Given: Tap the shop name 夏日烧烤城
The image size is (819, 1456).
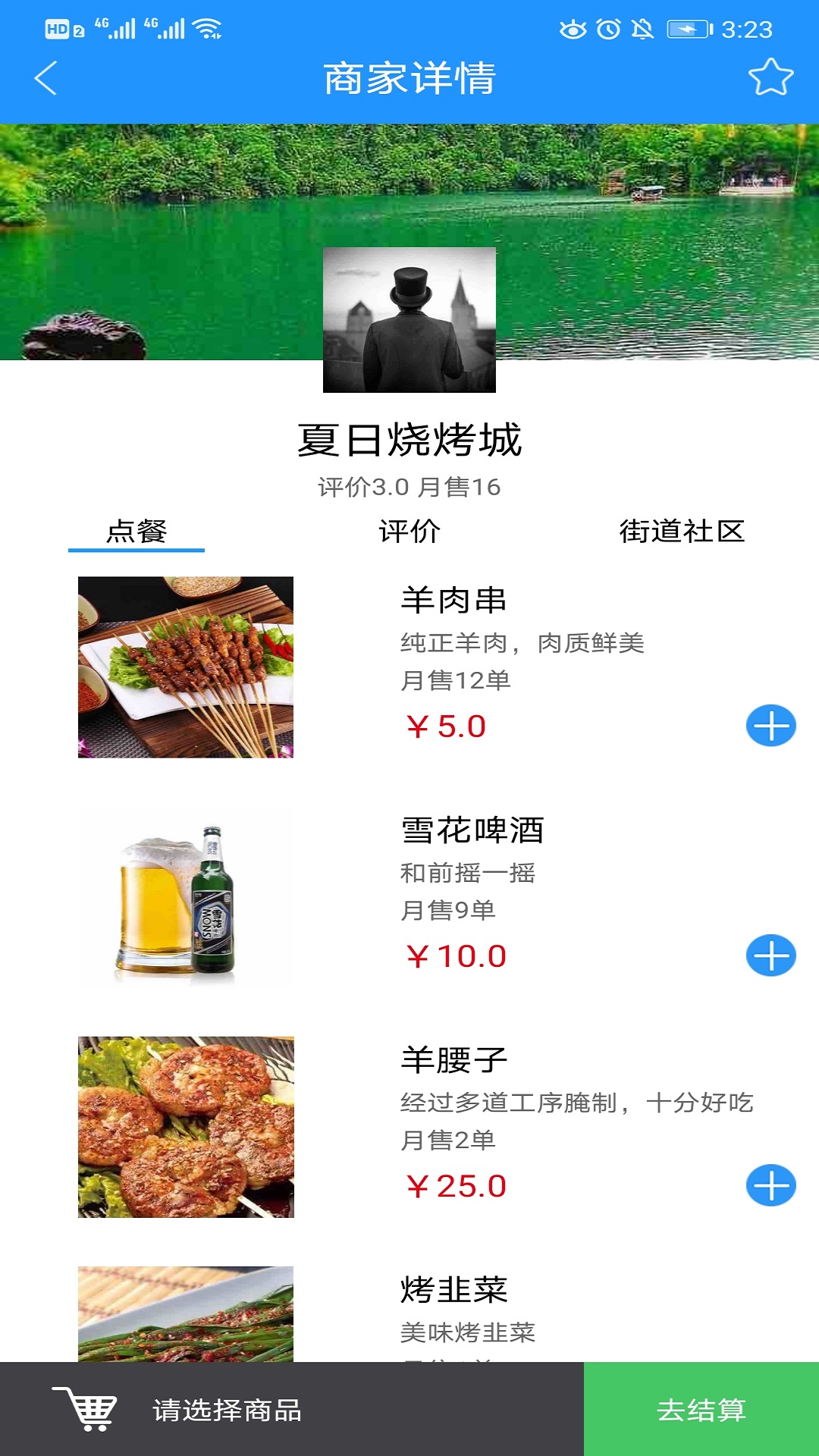Looking at the screenshot, I should point(409,438).
